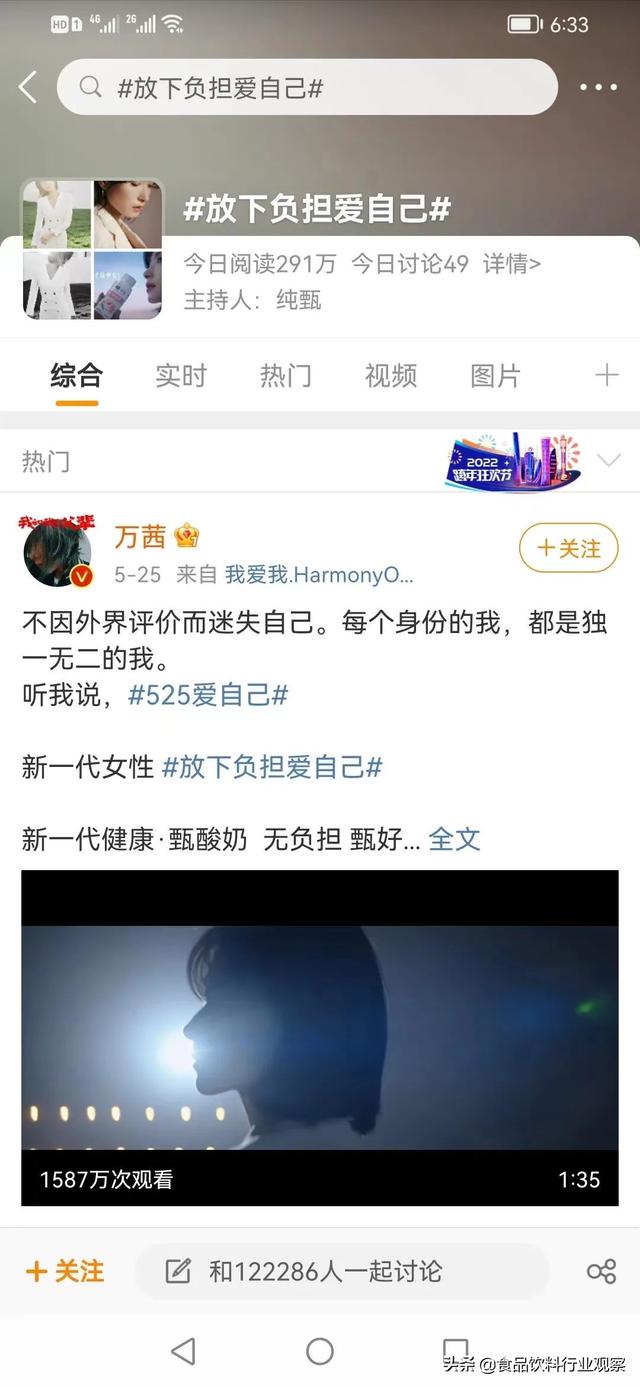
Task: Switch to the 综合 tab
Action: (x=77, y=376)
